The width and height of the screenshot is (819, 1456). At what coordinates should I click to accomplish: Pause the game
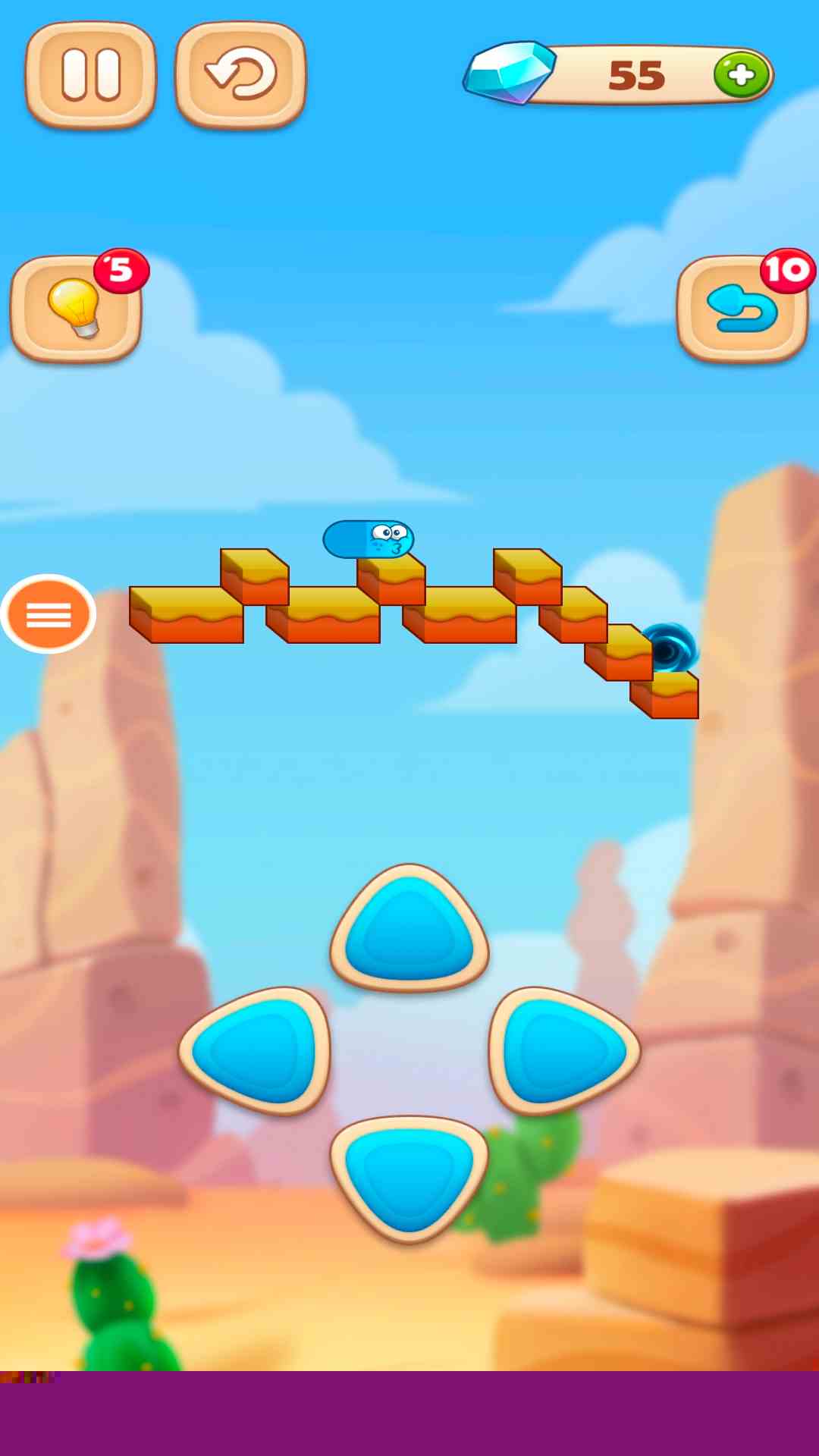90,75
